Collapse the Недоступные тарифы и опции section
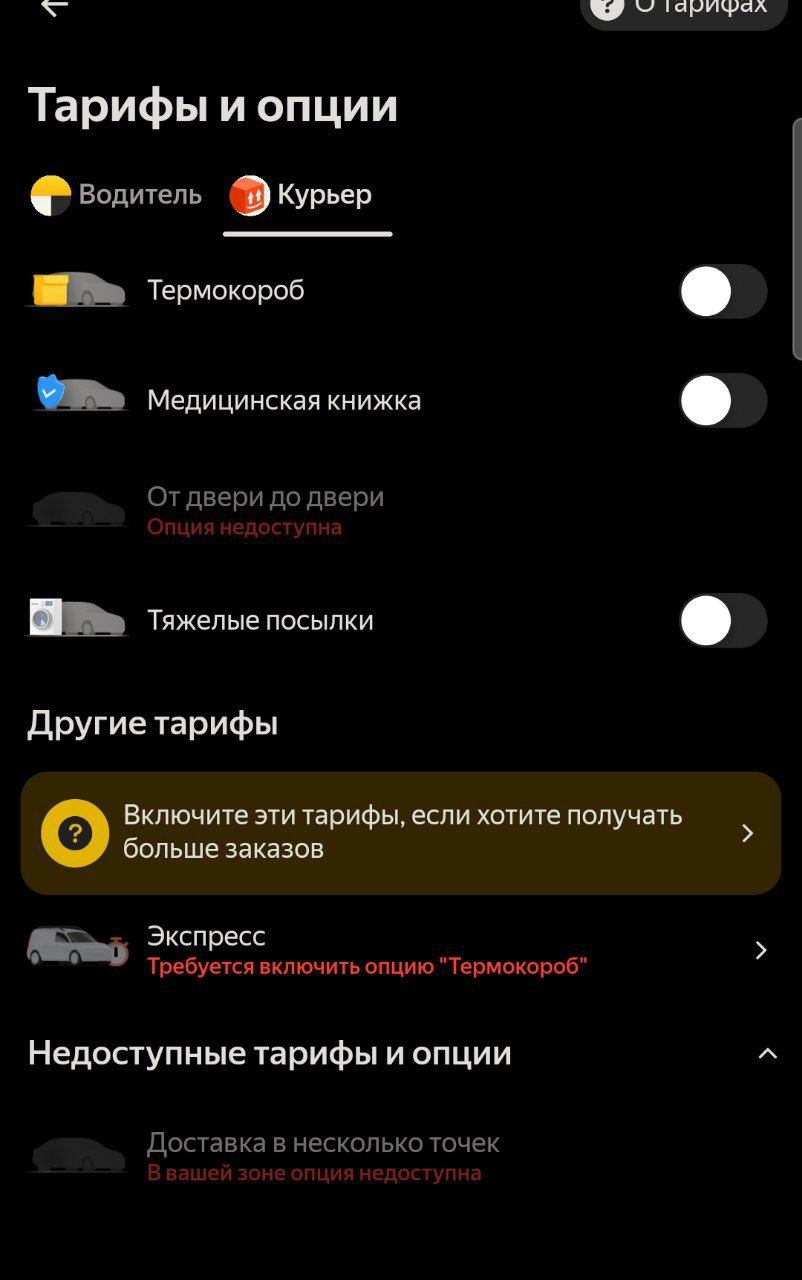The height and width of the screenshot is (1280, 802). (x=767, y=1054)
